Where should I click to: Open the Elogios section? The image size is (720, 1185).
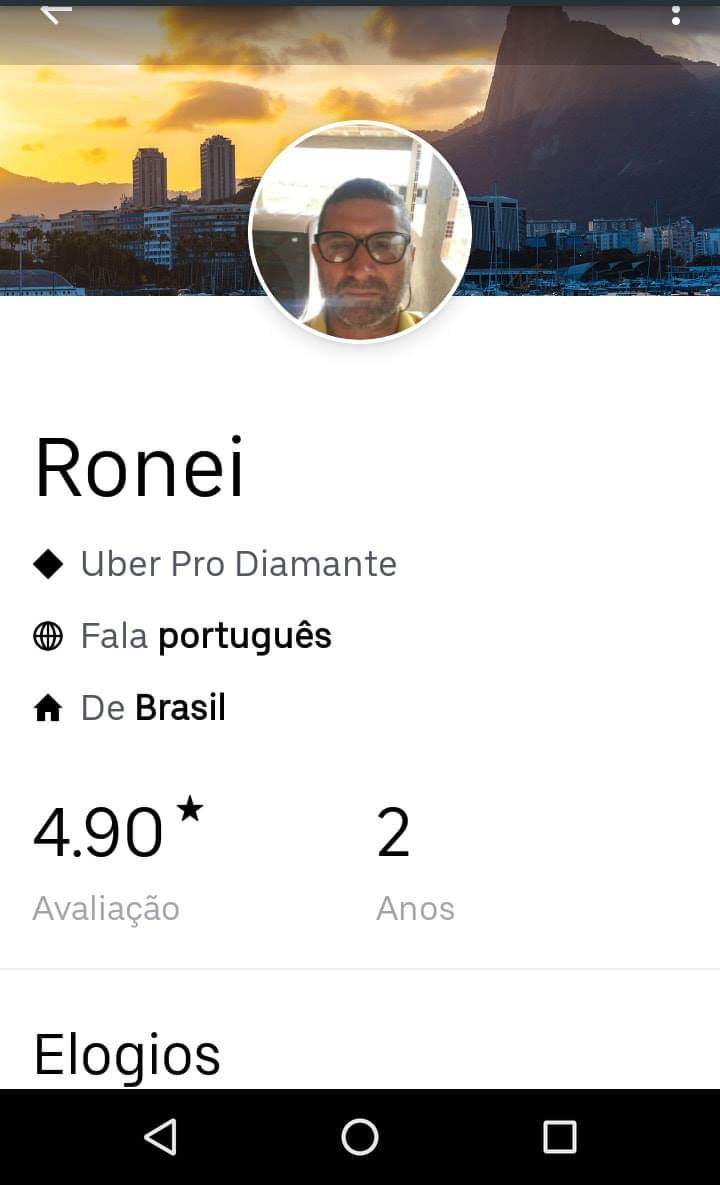click(126, 1052)
